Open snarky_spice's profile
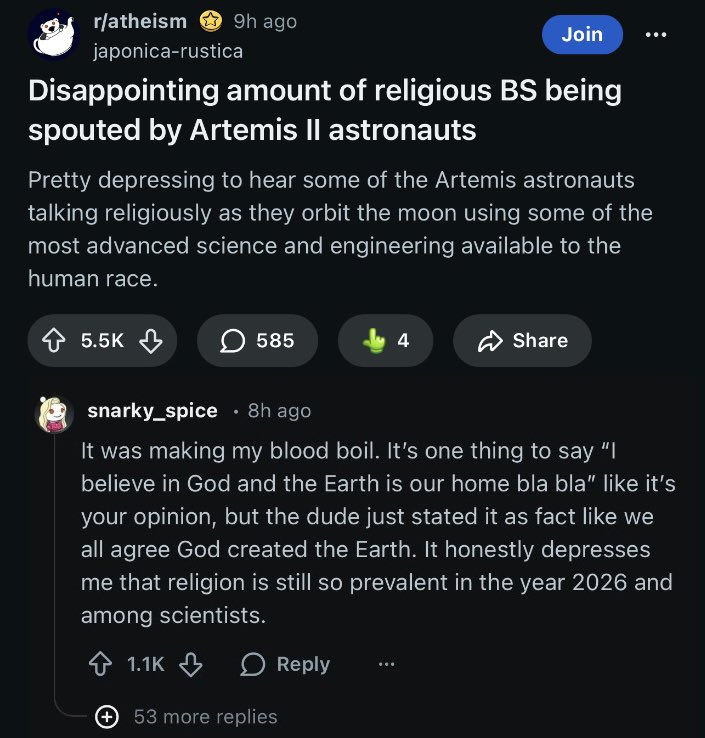The height and width of the screenshot is (738, 705). coord(152,410)
